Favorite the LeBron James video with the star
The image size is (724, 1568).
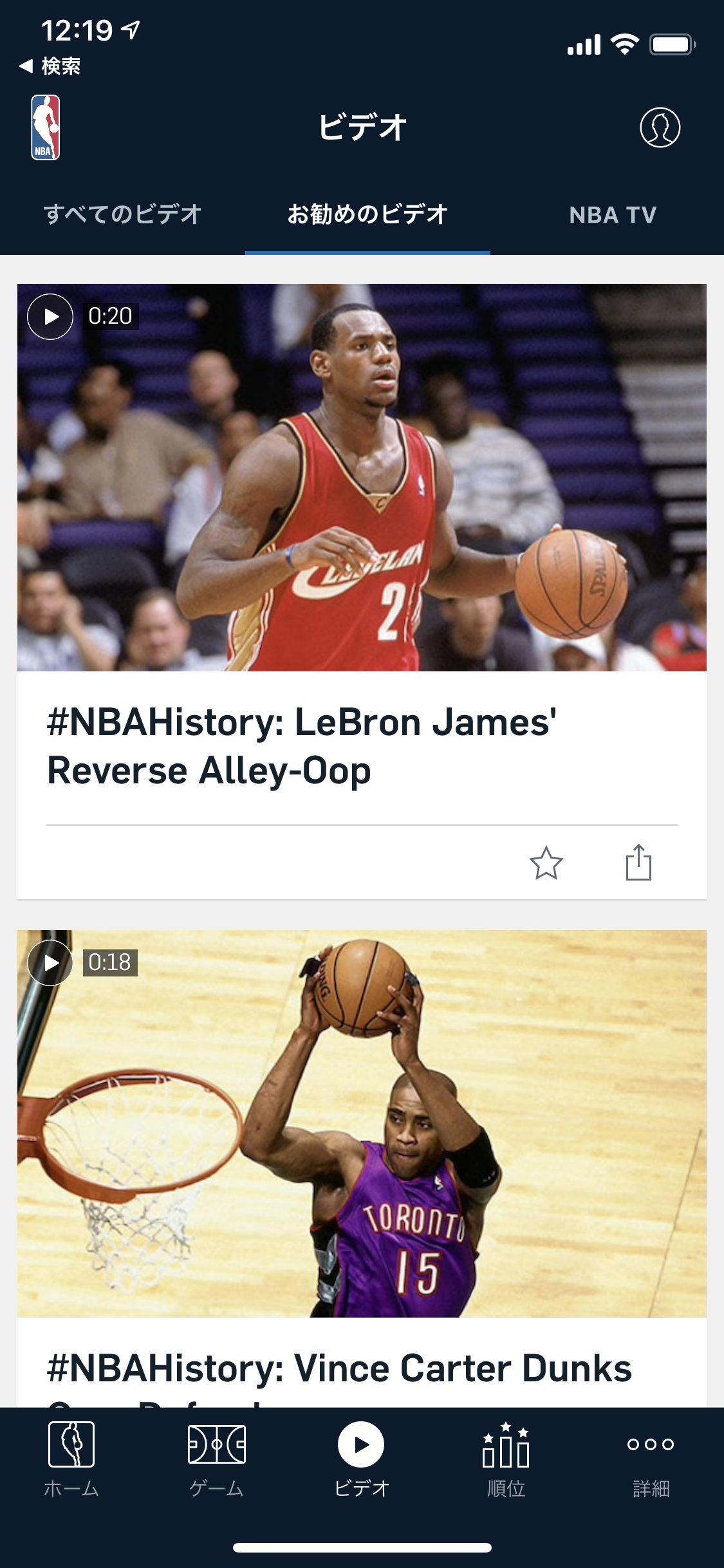(546, 863)
